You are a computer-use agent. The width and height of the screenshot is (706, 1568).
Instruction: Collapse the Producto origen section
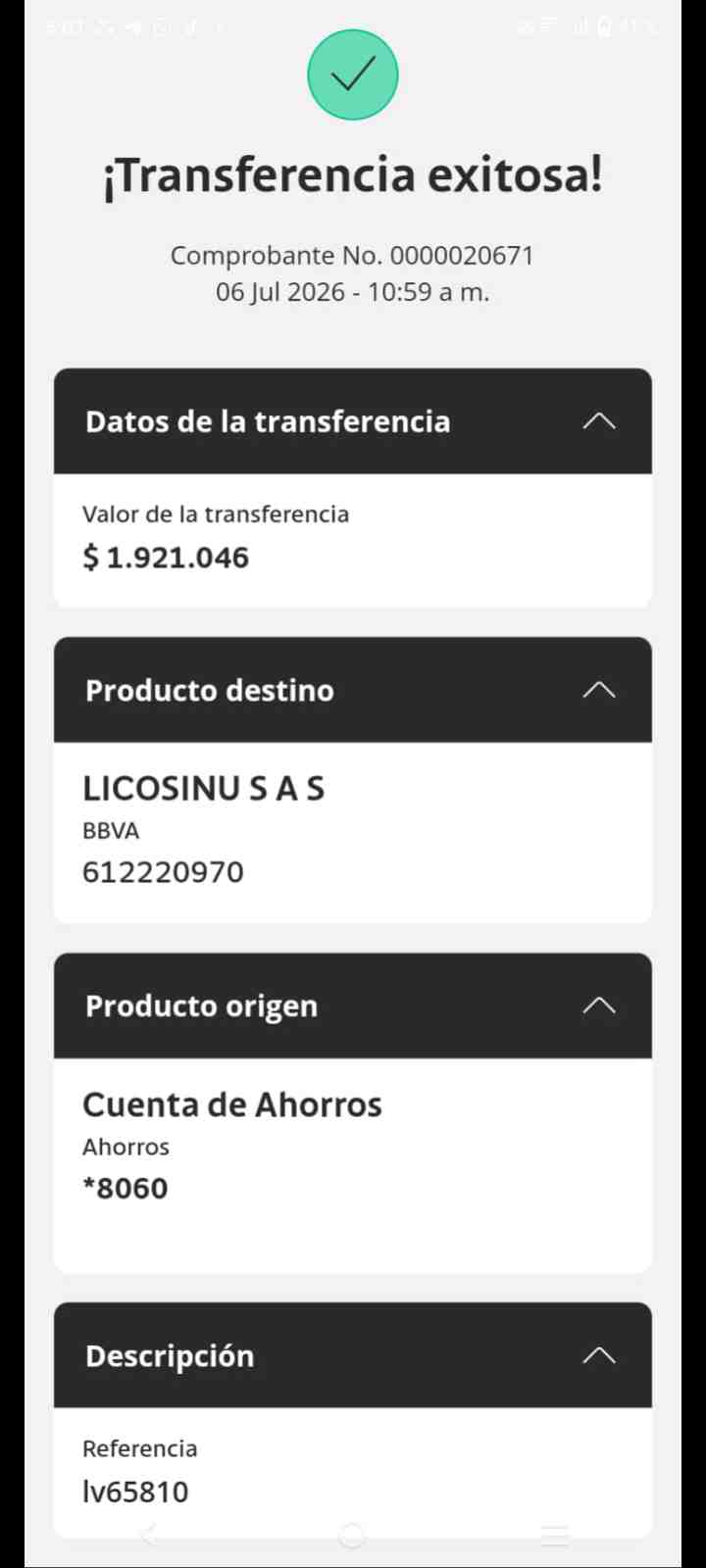[x=599, y=1005]
